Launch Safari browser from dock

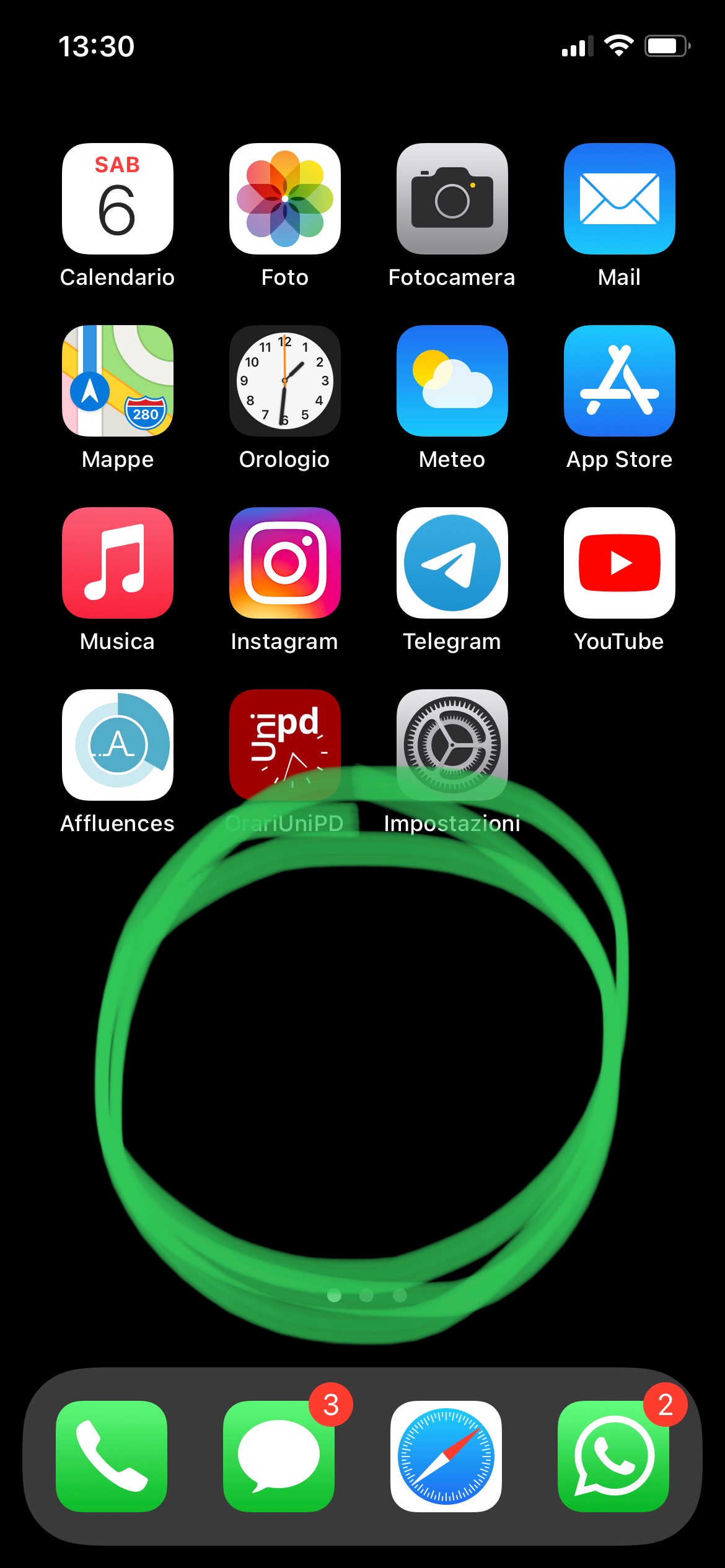click(446, 1456)
